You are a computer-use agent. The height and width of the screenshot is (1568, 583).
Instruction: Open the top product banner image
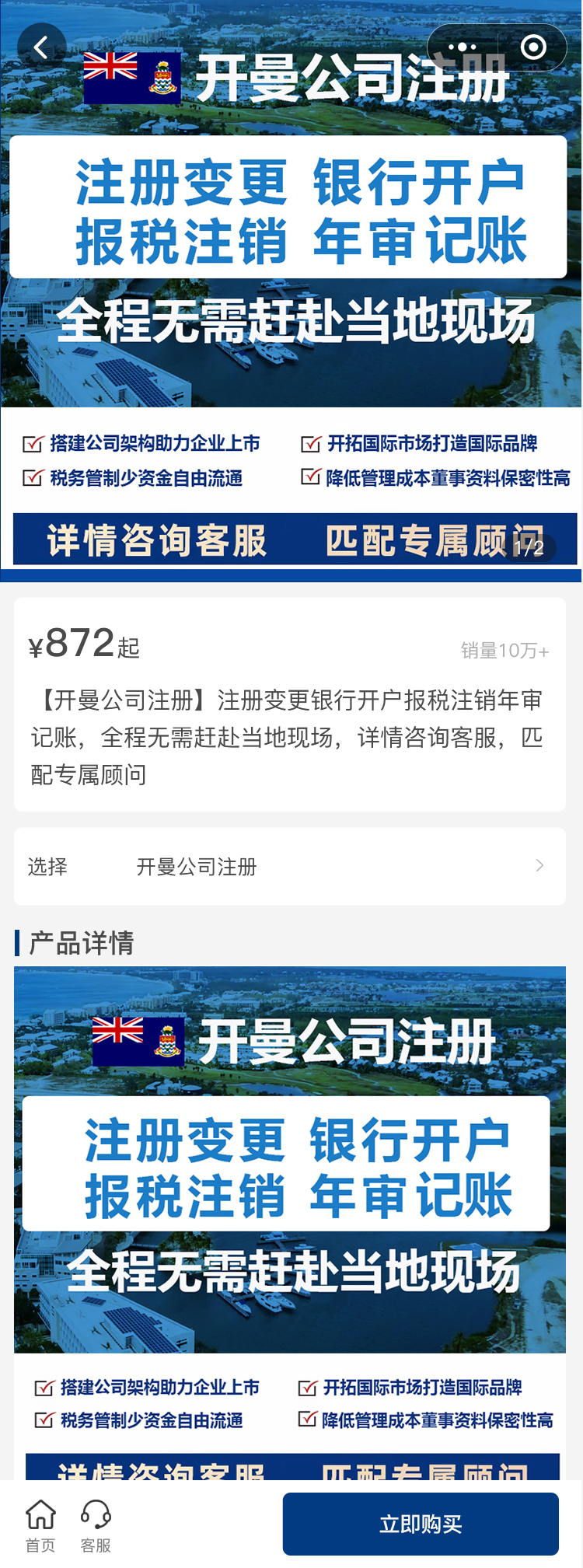(291, 311)
